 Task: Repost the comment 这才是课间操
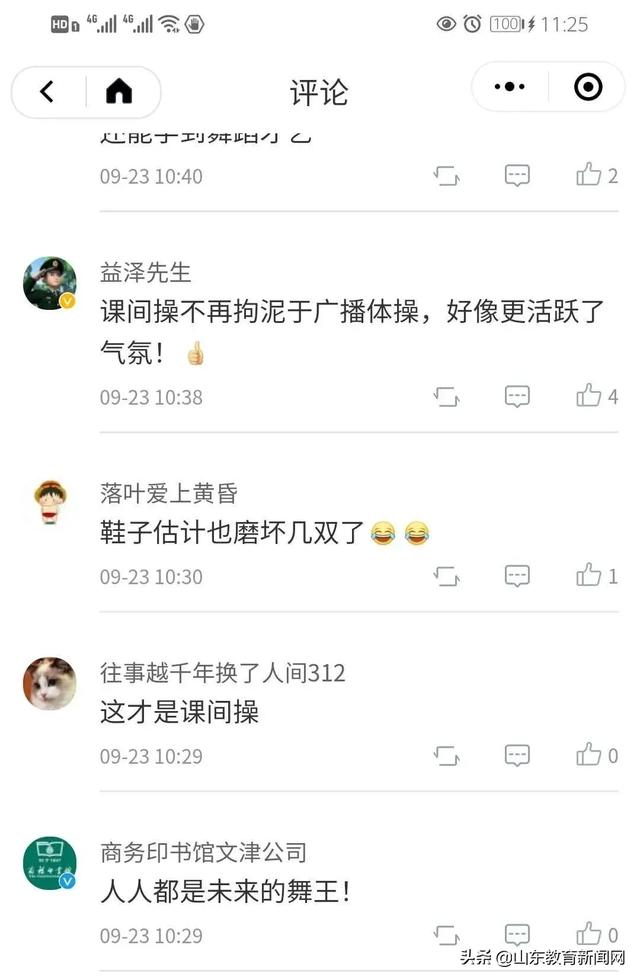coord(446,756)
